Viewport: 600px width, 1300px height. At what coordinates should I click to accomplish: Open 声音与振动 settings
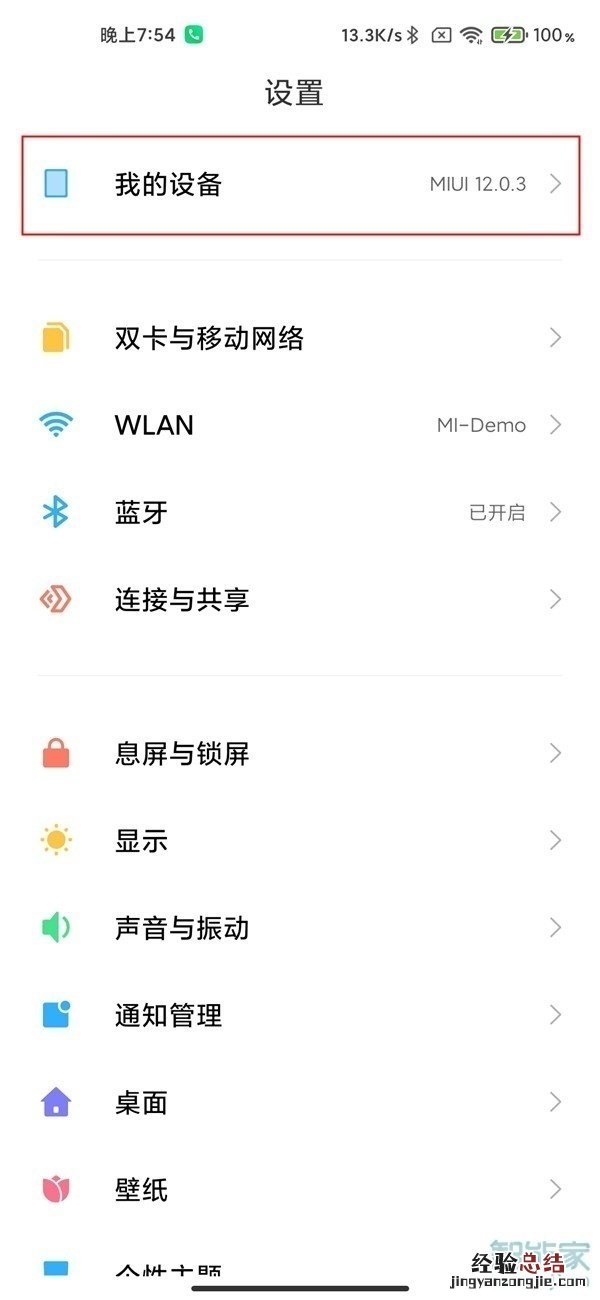click(x=300, y=928)
